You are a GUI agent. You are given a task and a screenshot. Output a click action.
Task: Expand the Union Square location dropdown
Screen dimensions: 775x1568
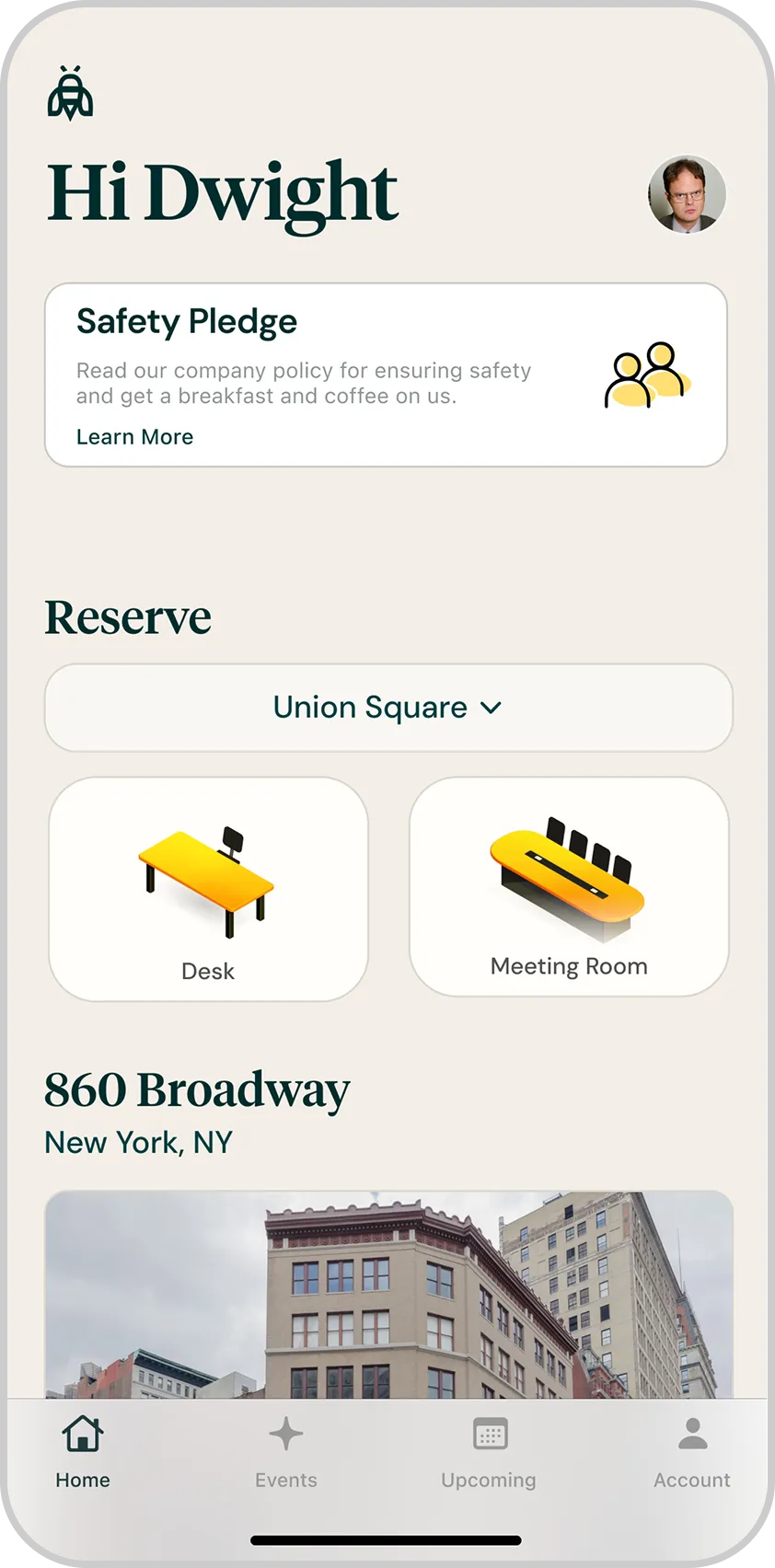[x=388, y=708]
